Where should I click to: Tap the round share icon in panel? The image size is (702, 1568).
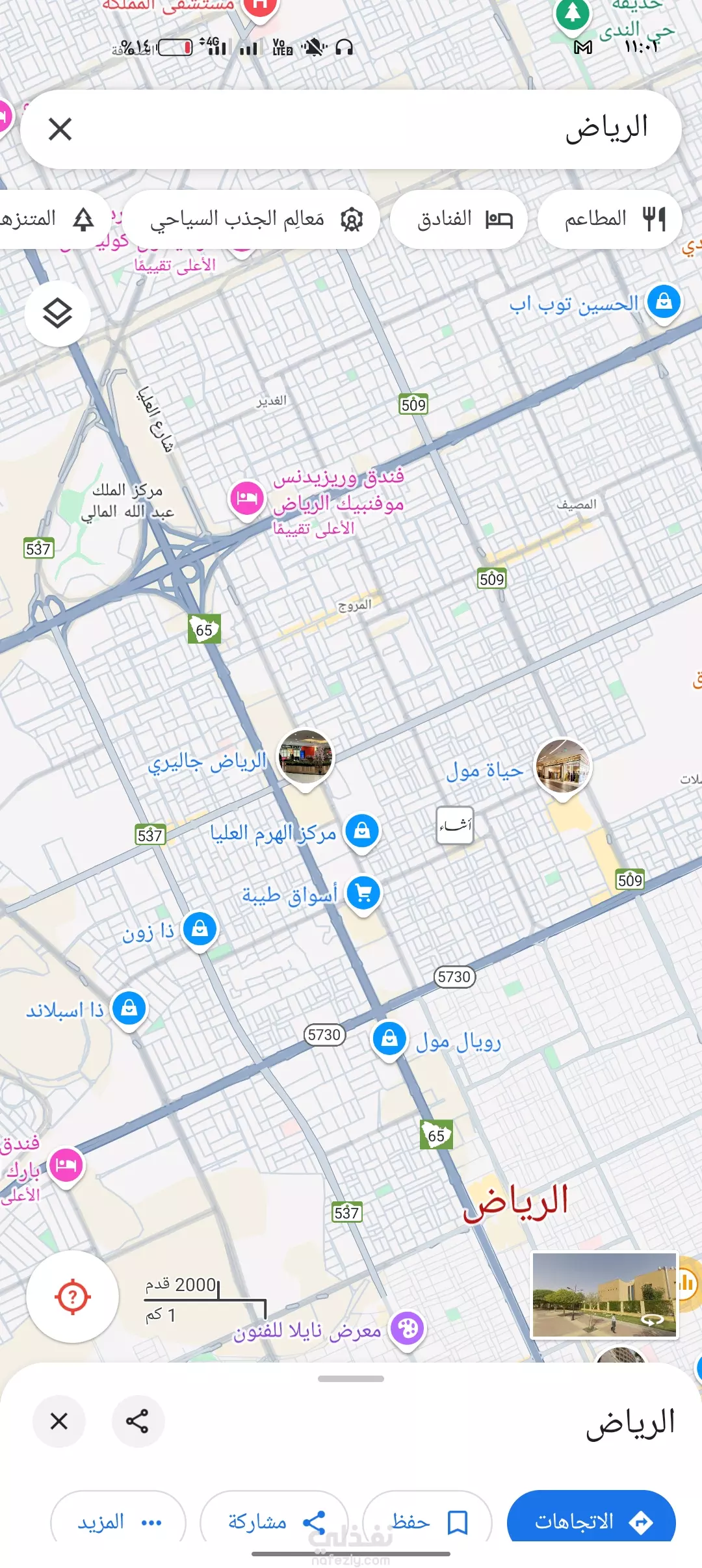click(x=137, y=1421)
